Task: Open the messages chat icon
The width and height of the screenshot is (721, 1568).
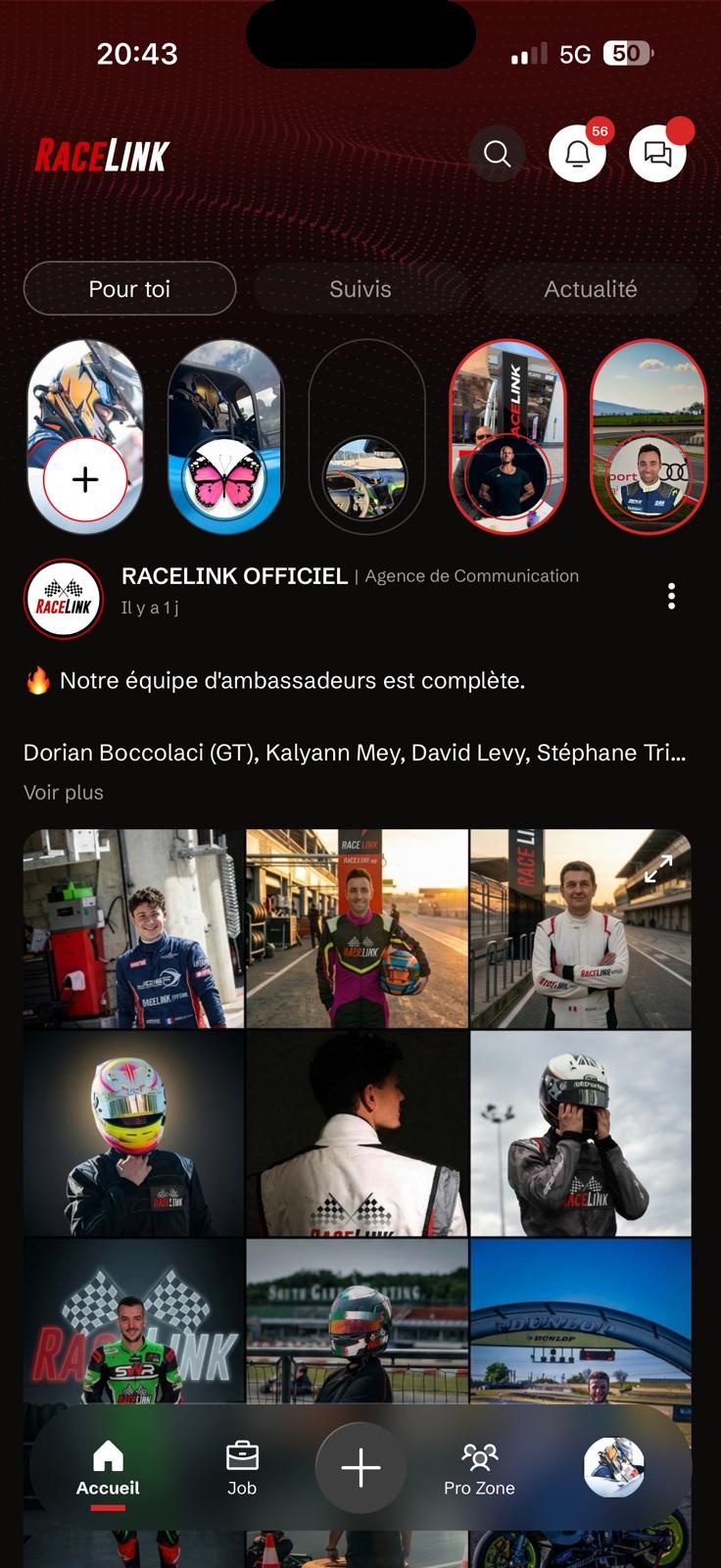Action: 657,154
